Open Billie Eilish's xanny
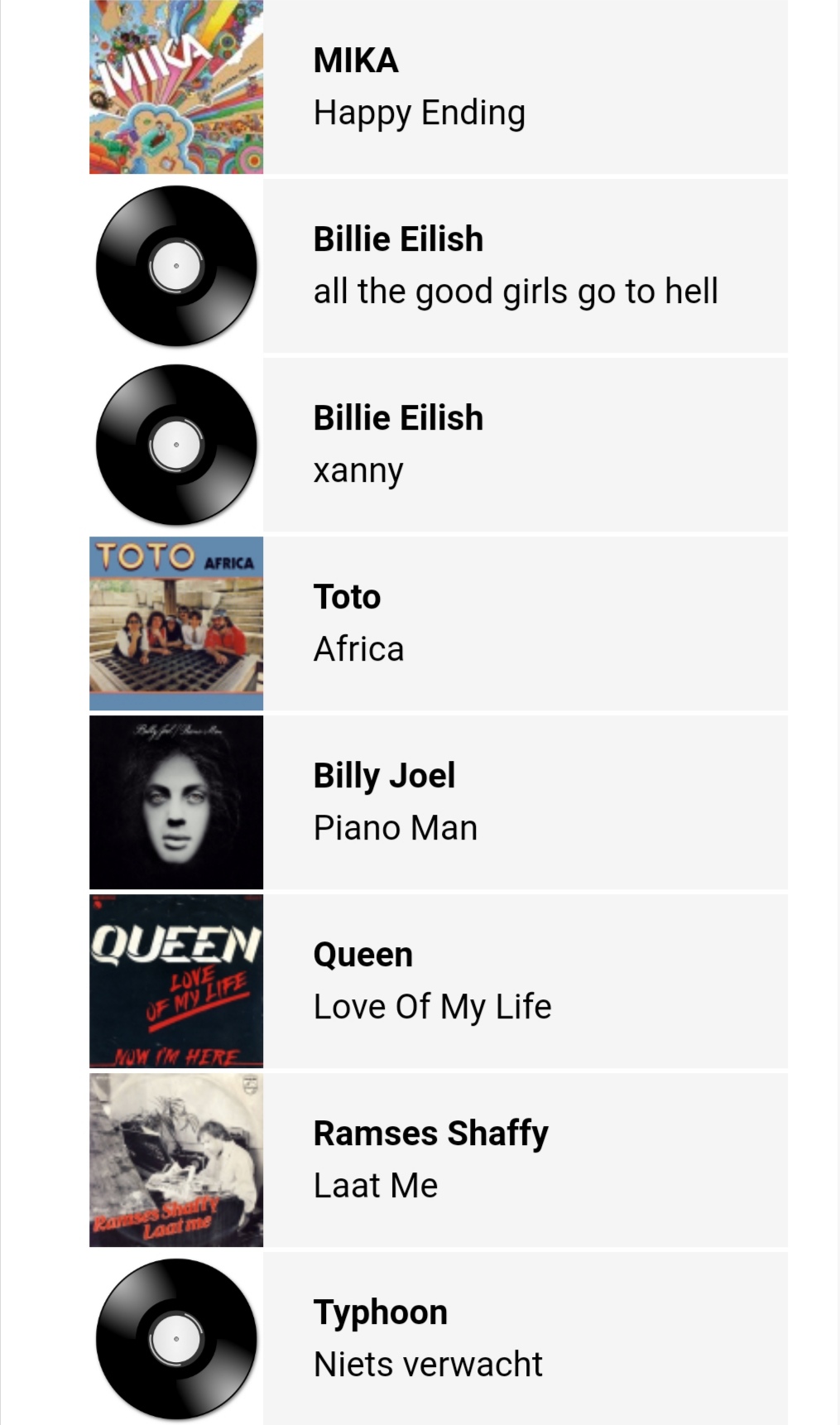Image resolution: width=840 pixels, height=1425 pixels. [439, 445]
